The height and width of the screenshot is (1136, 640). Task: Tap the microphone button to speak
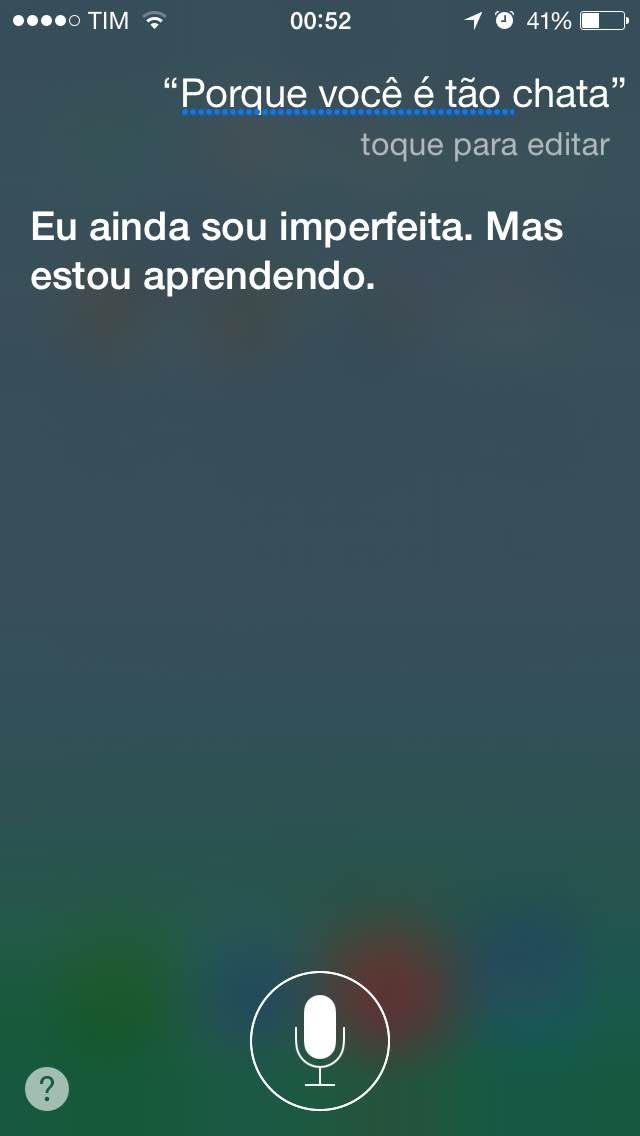click(320, 1041)
